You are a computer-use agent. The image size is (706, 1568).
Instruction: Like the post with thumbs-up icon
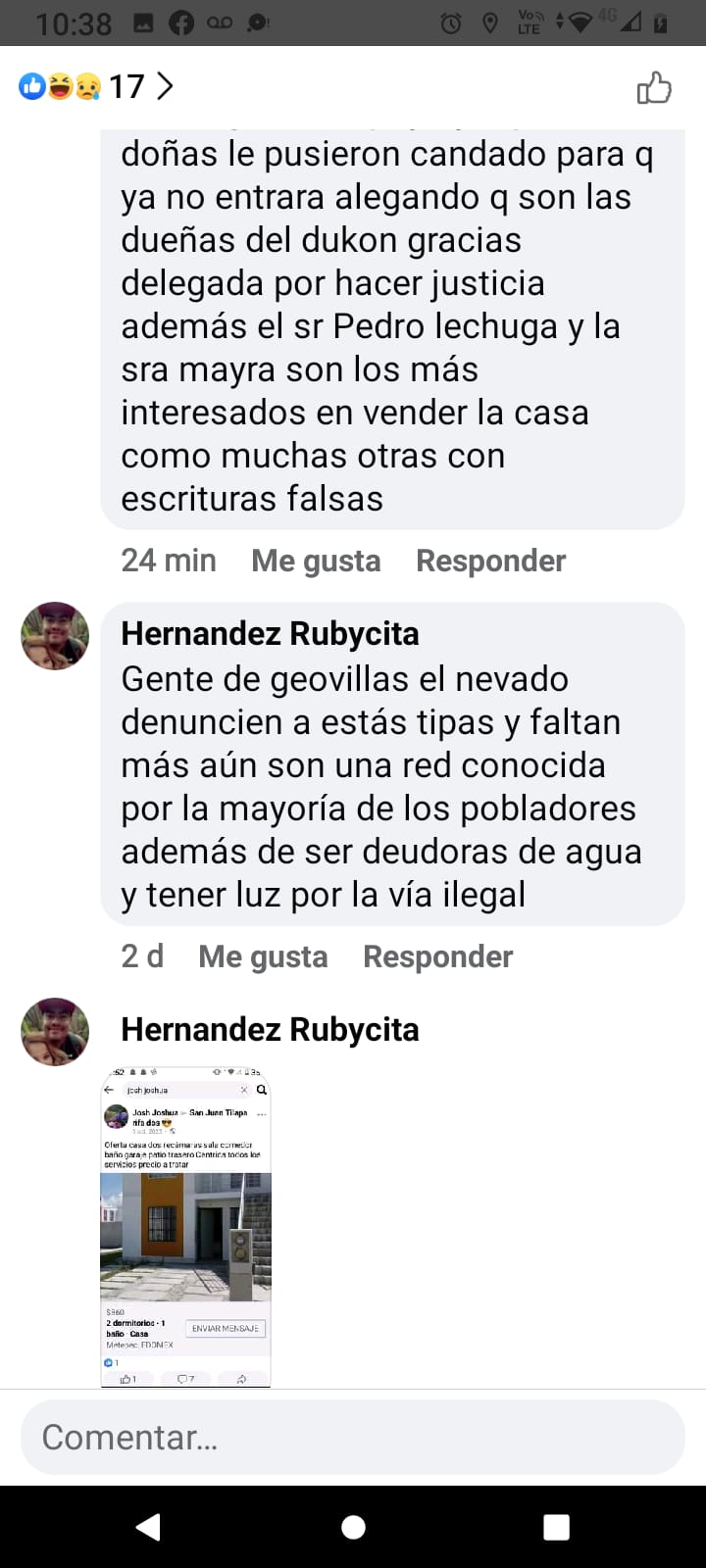(x=654, y=88)
